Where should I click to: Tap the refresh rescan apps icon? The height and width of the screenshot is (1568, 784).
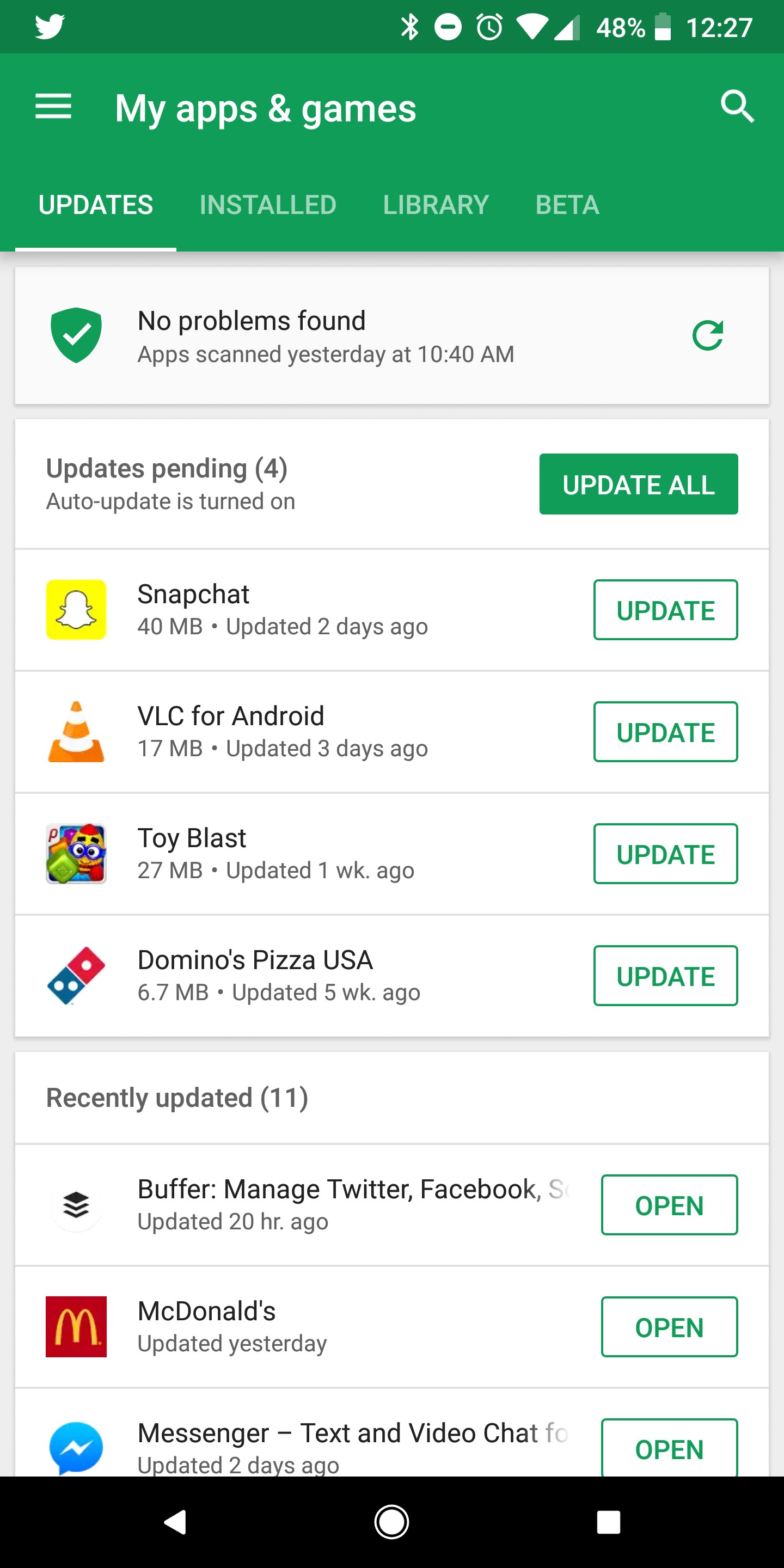click(x=707, y=334)
